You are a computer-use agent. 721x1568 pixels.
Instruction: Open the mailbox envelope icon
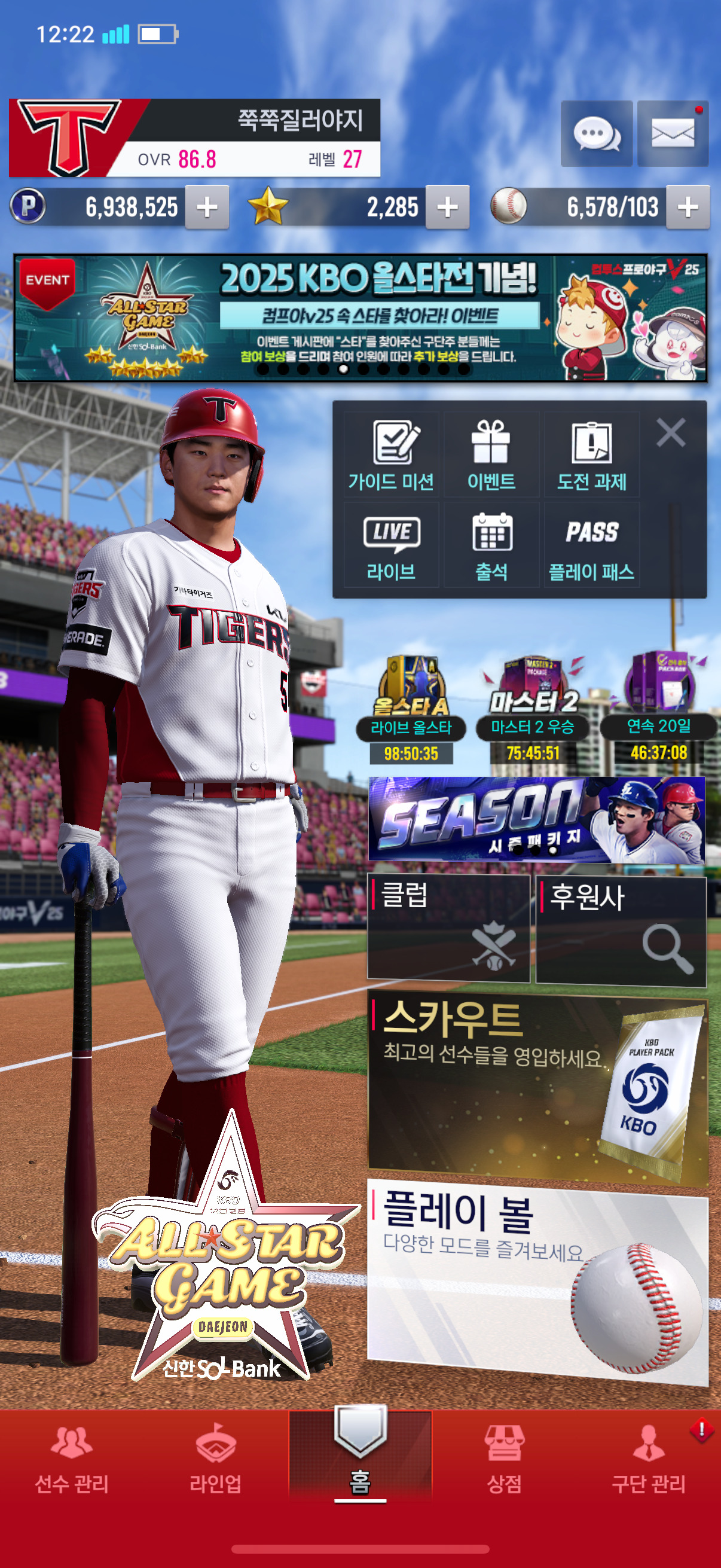click(x=673, y=133)
